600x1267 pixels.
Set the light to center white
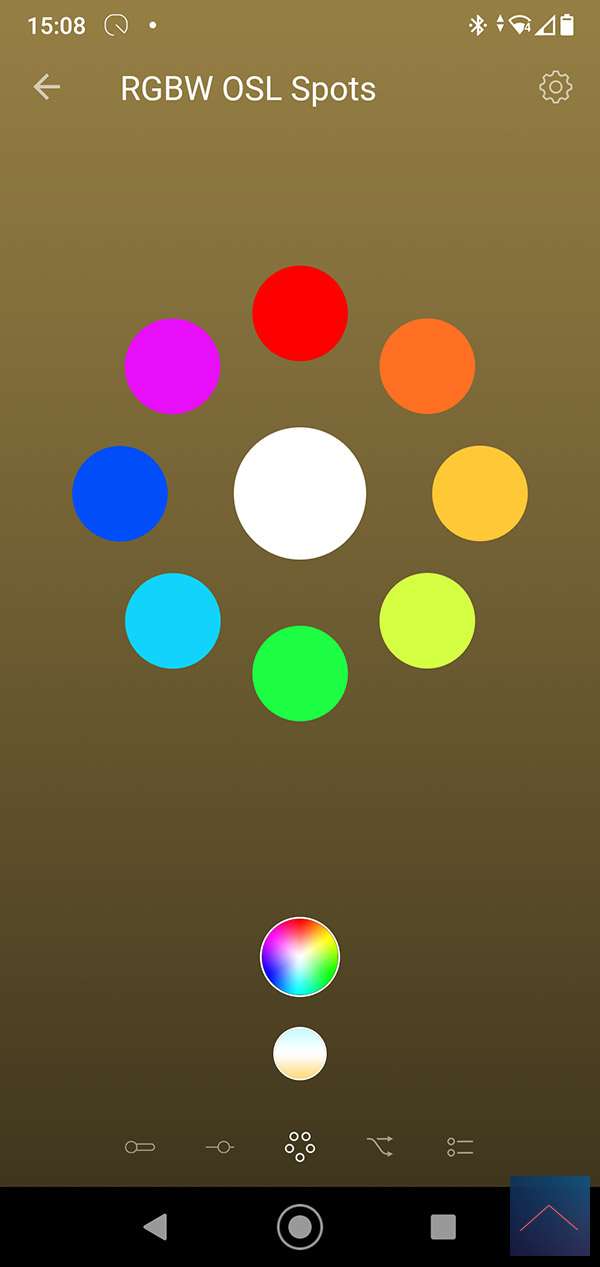(x=300, y=493)
